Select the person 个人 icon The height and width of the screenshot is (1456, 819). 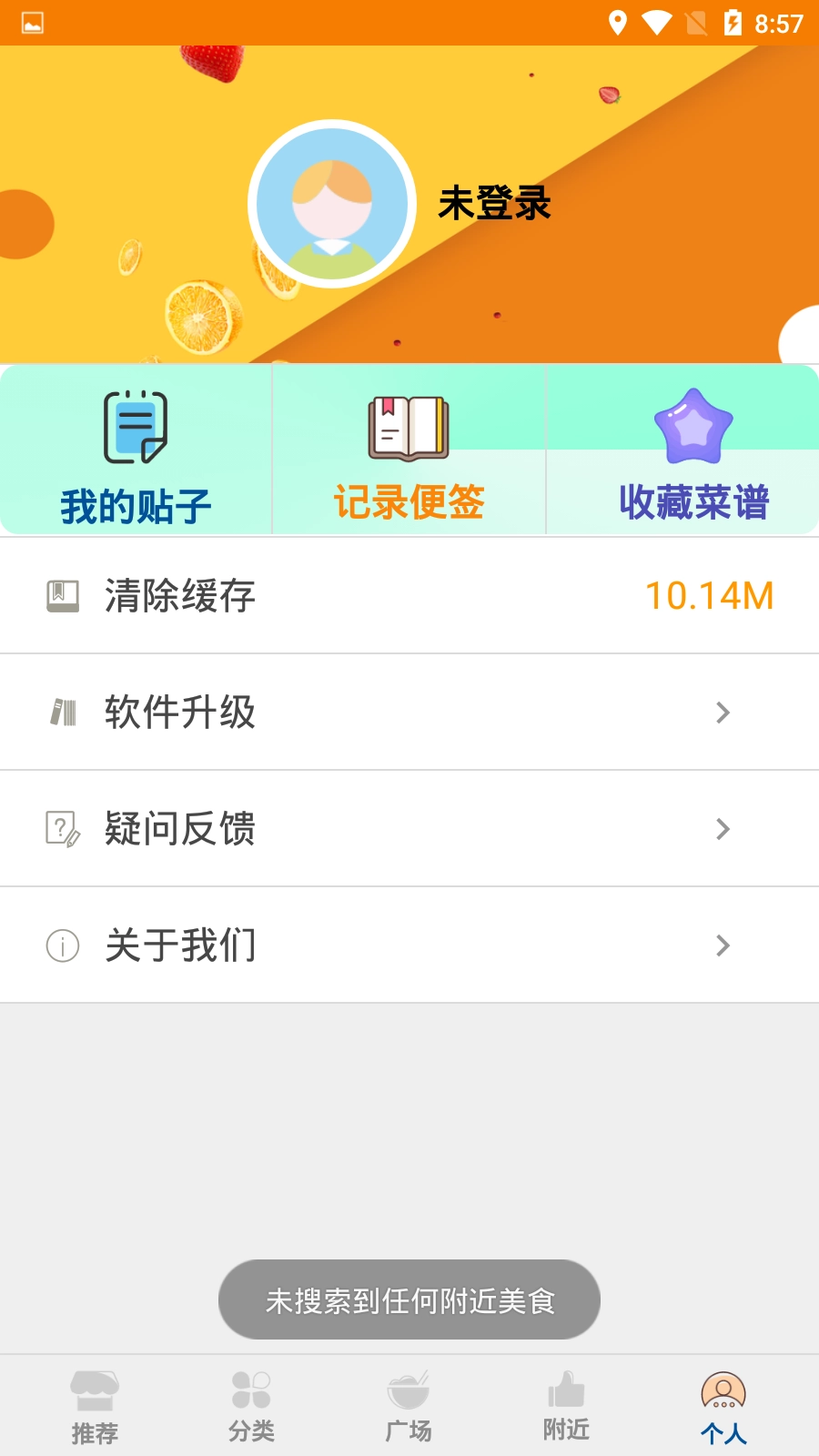point(723,1387)
